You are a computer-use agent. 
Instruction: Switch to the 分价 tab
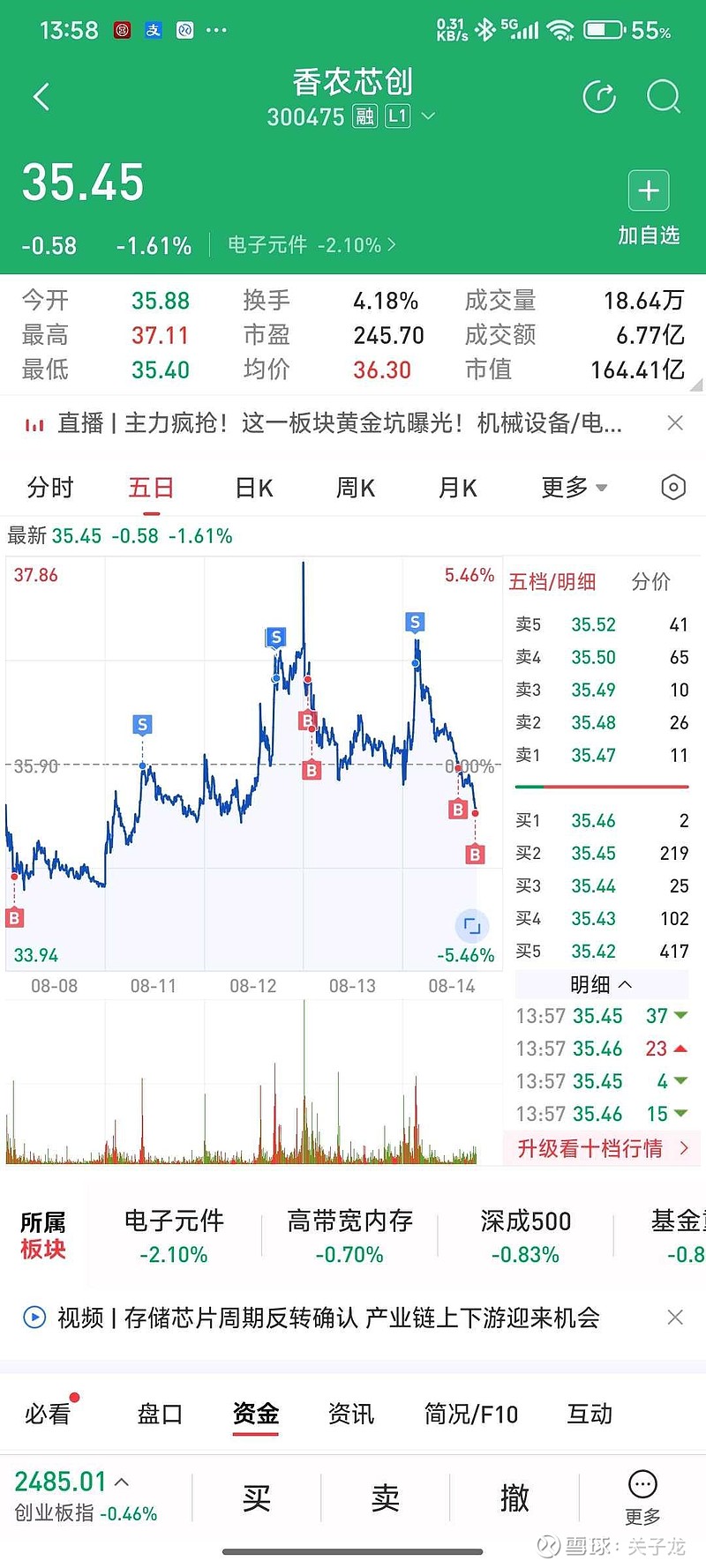tap(651, 582)
